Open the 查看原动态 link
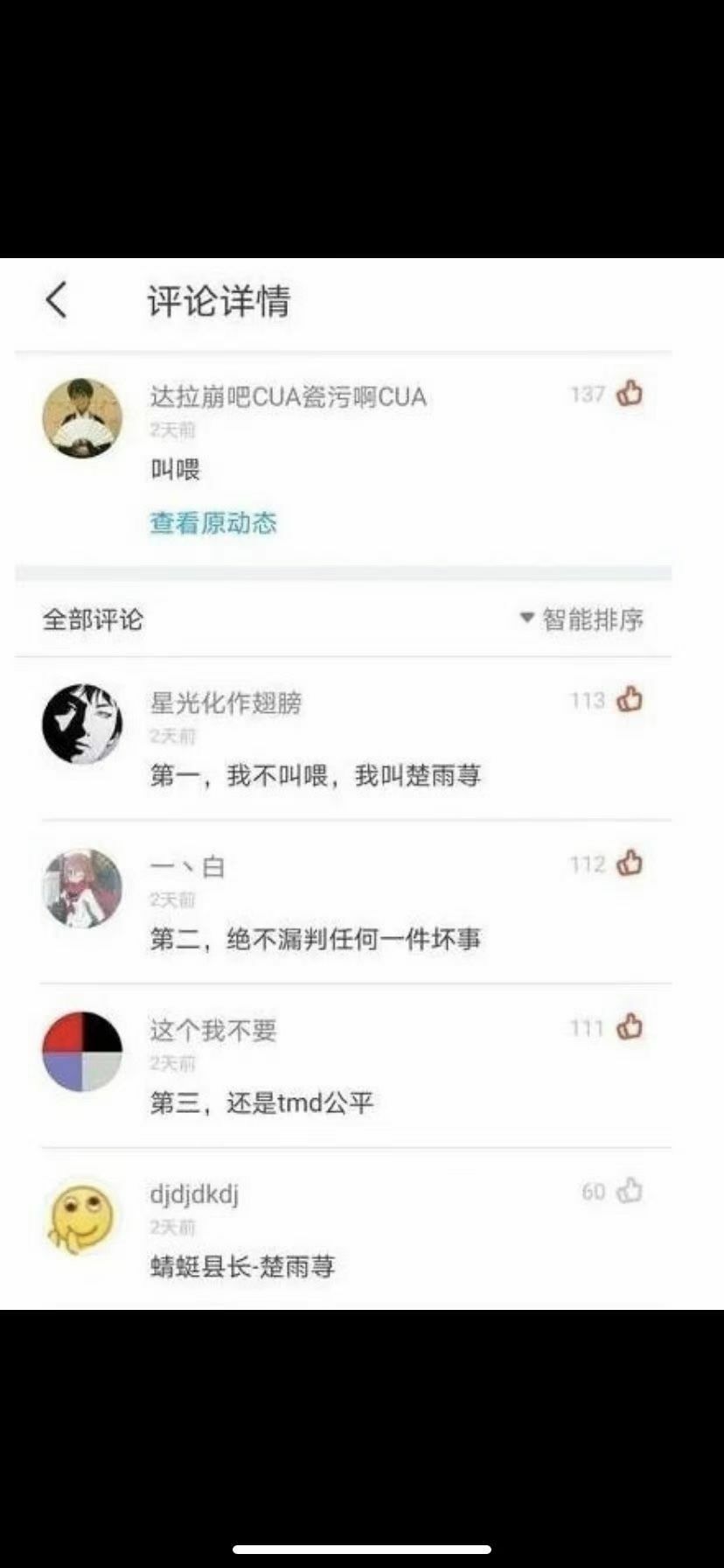The image size is (724, 1568). coord(213,523)
